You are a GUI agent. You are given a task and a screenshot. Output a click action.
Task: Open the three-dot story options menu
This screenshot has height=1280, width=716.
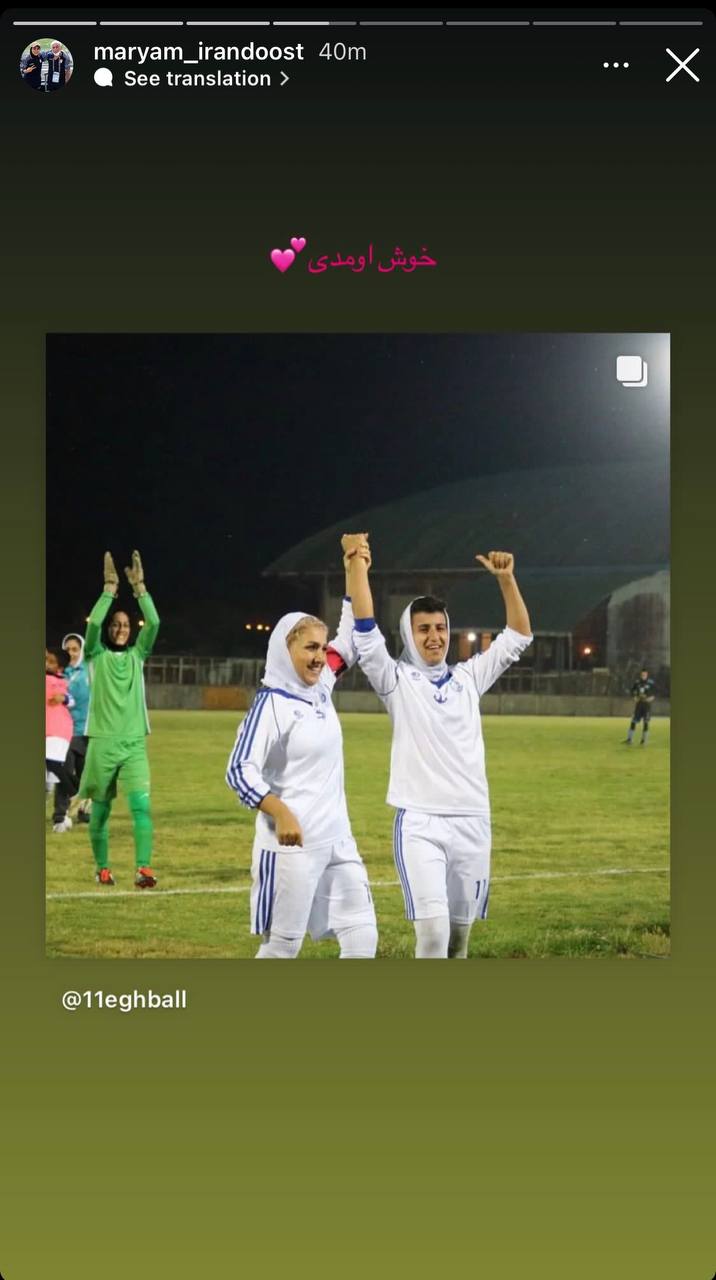[616, 65]
